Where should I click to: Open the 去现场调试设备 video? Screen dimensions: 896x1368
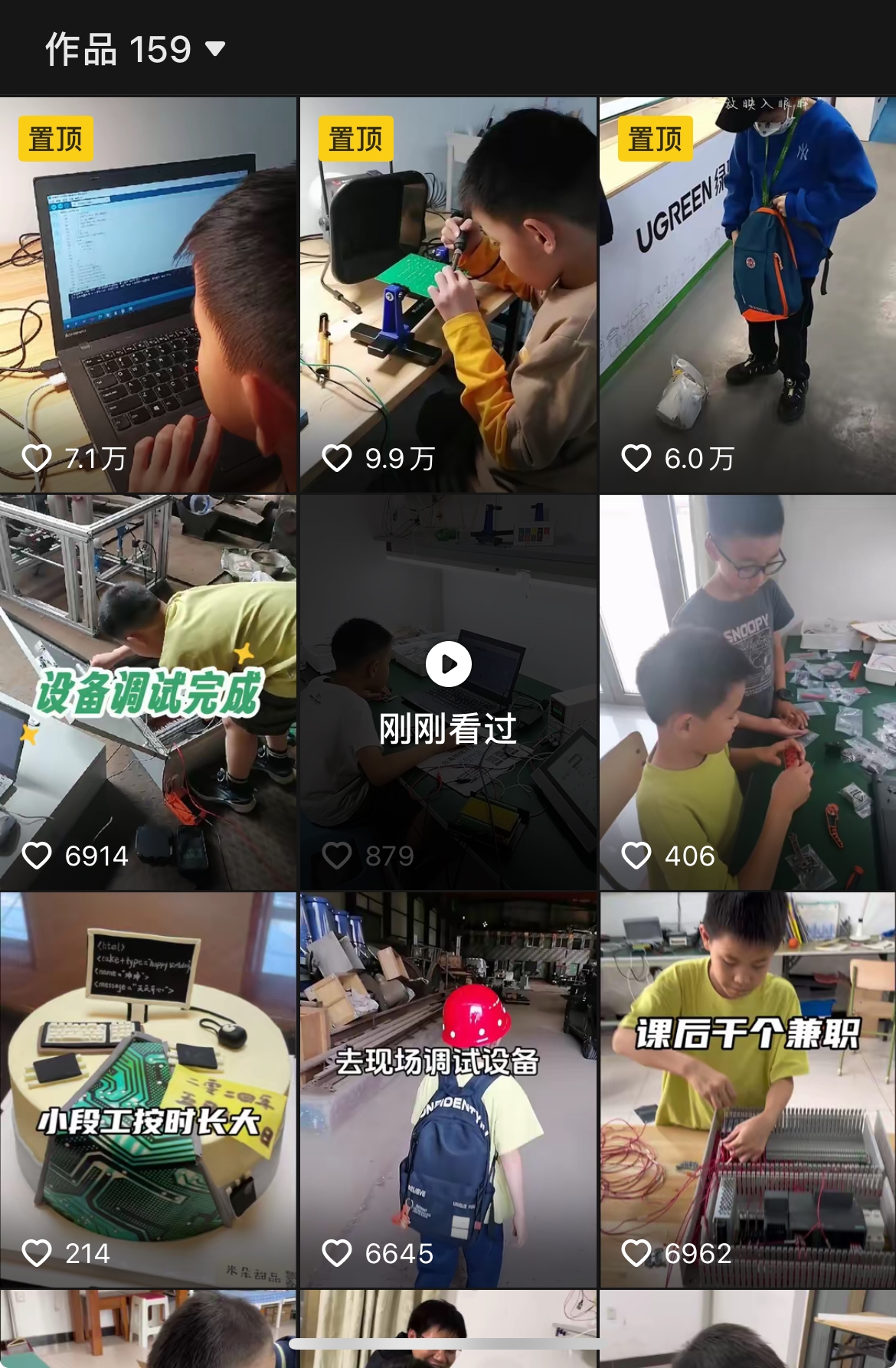448,1089
